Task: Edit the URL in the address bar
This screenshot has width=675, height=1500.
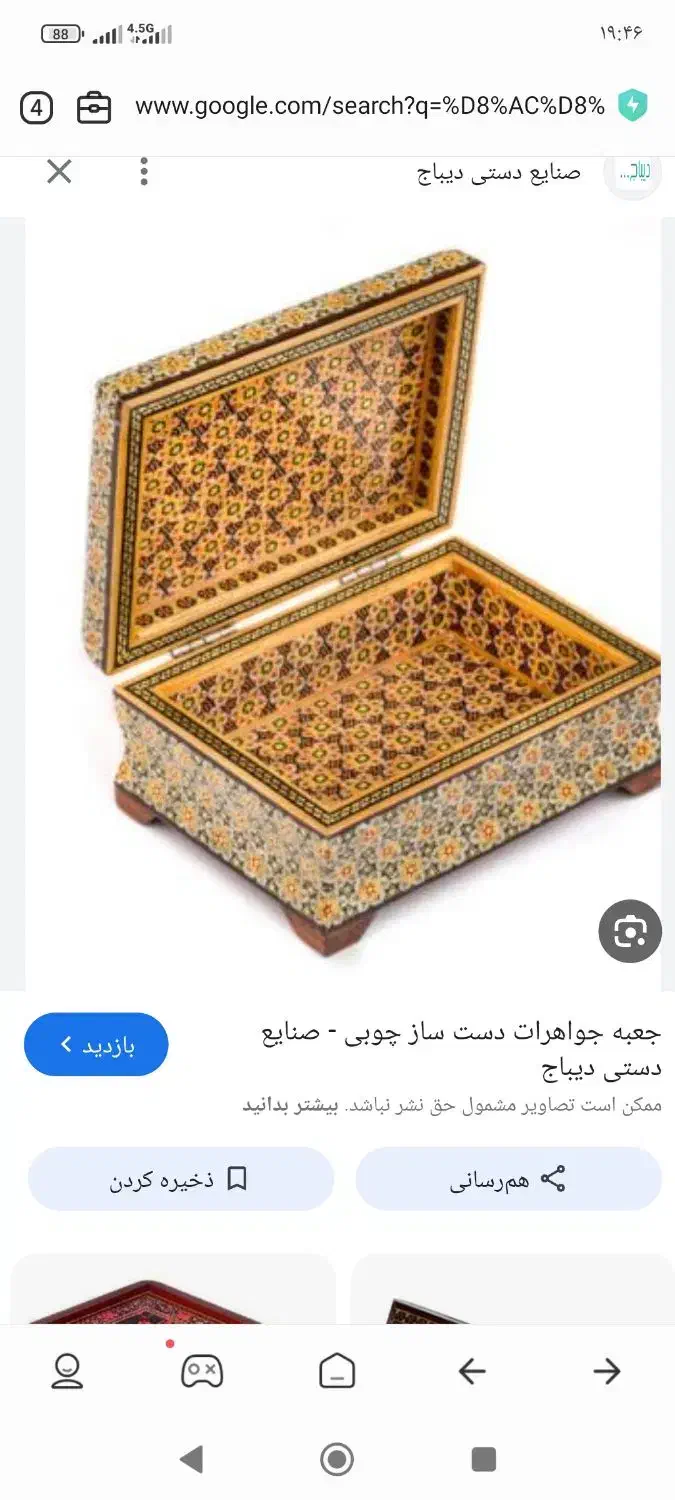Action: 370,107
